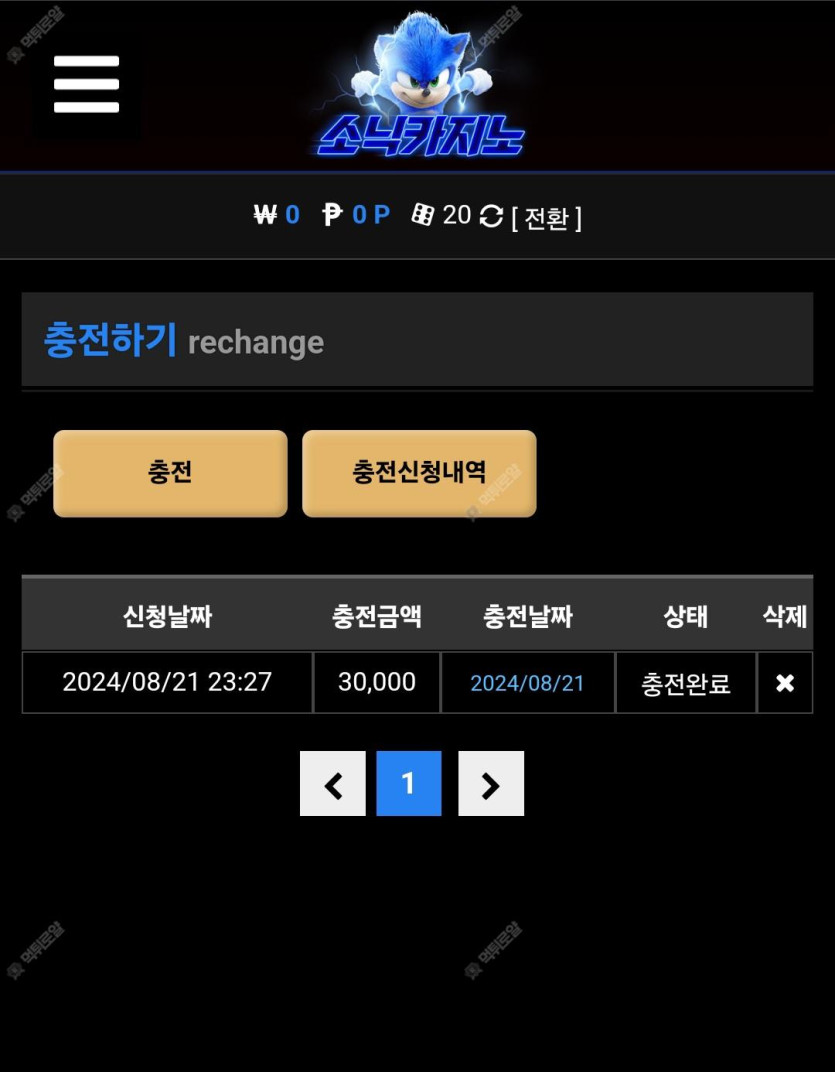
Task: Go to the next page arrow
Action: 490,784
